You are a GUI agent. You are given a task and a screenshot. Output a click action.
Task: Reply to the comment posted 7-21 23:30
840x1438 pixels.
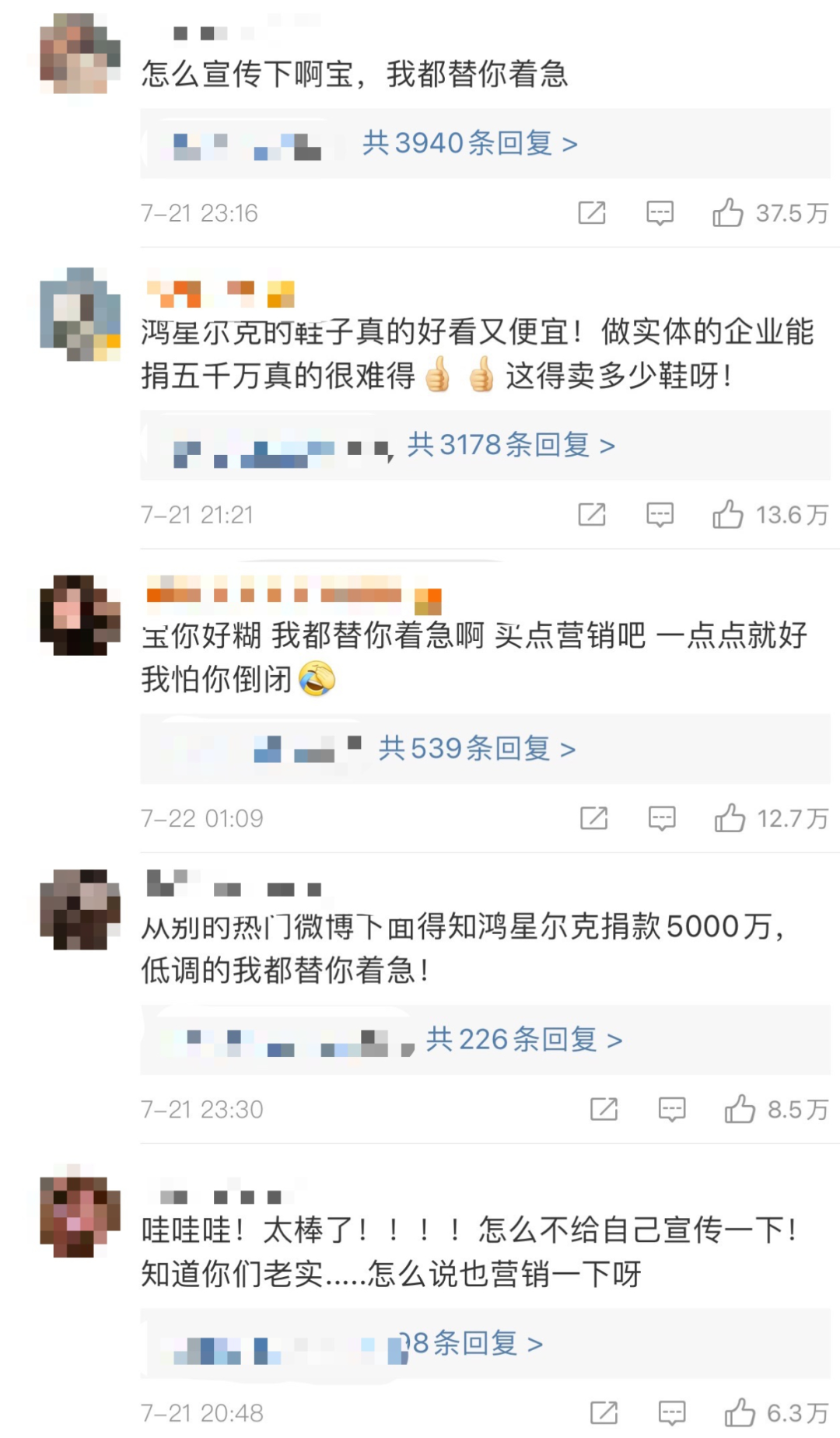click(672, 1109)
